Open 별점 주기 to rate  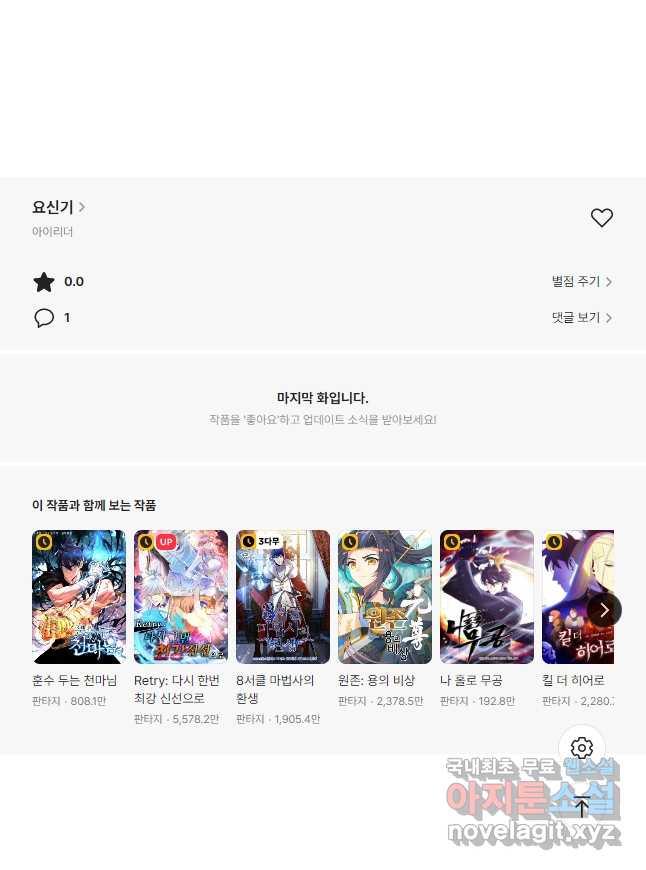(x=581, y=282)
